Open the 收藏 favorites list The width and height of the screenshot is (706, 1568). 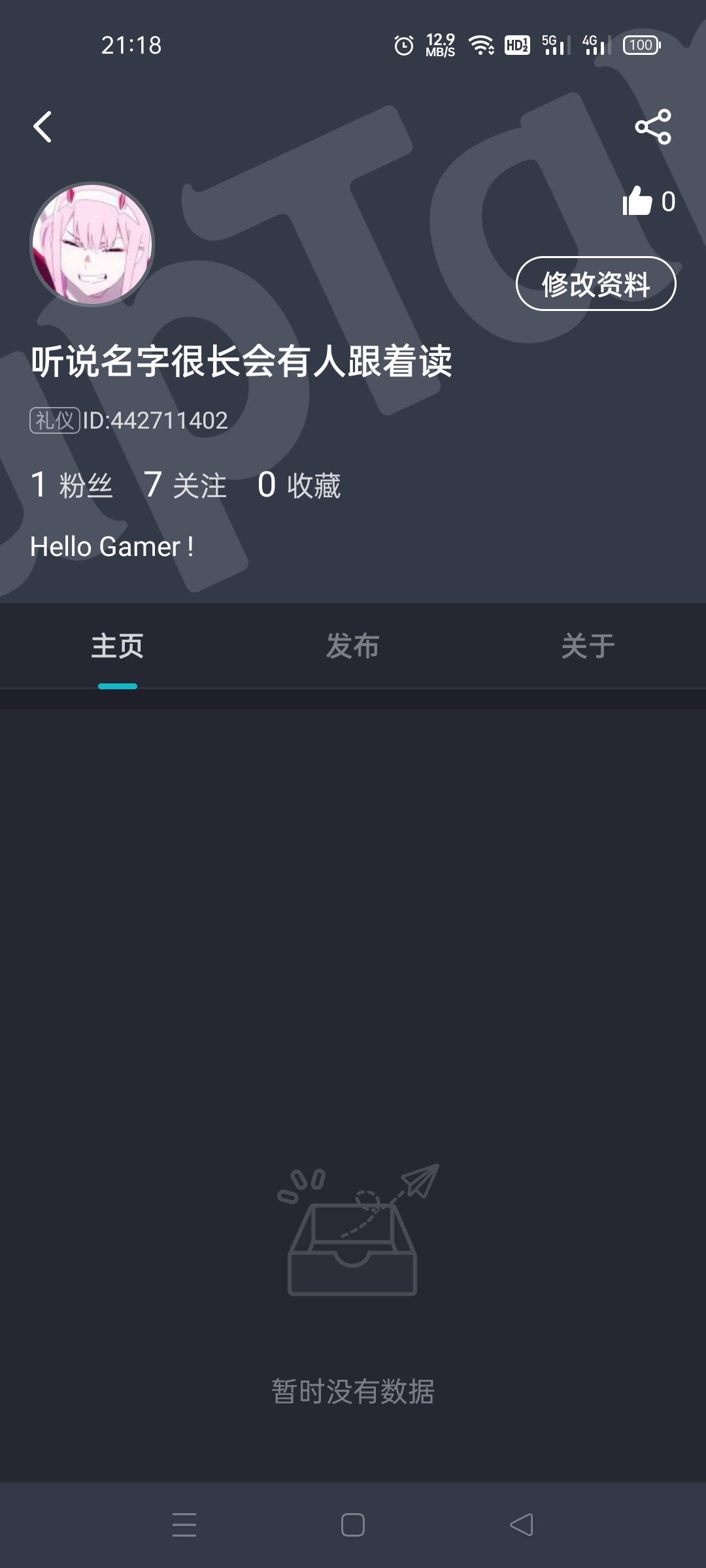pos(299,485)
